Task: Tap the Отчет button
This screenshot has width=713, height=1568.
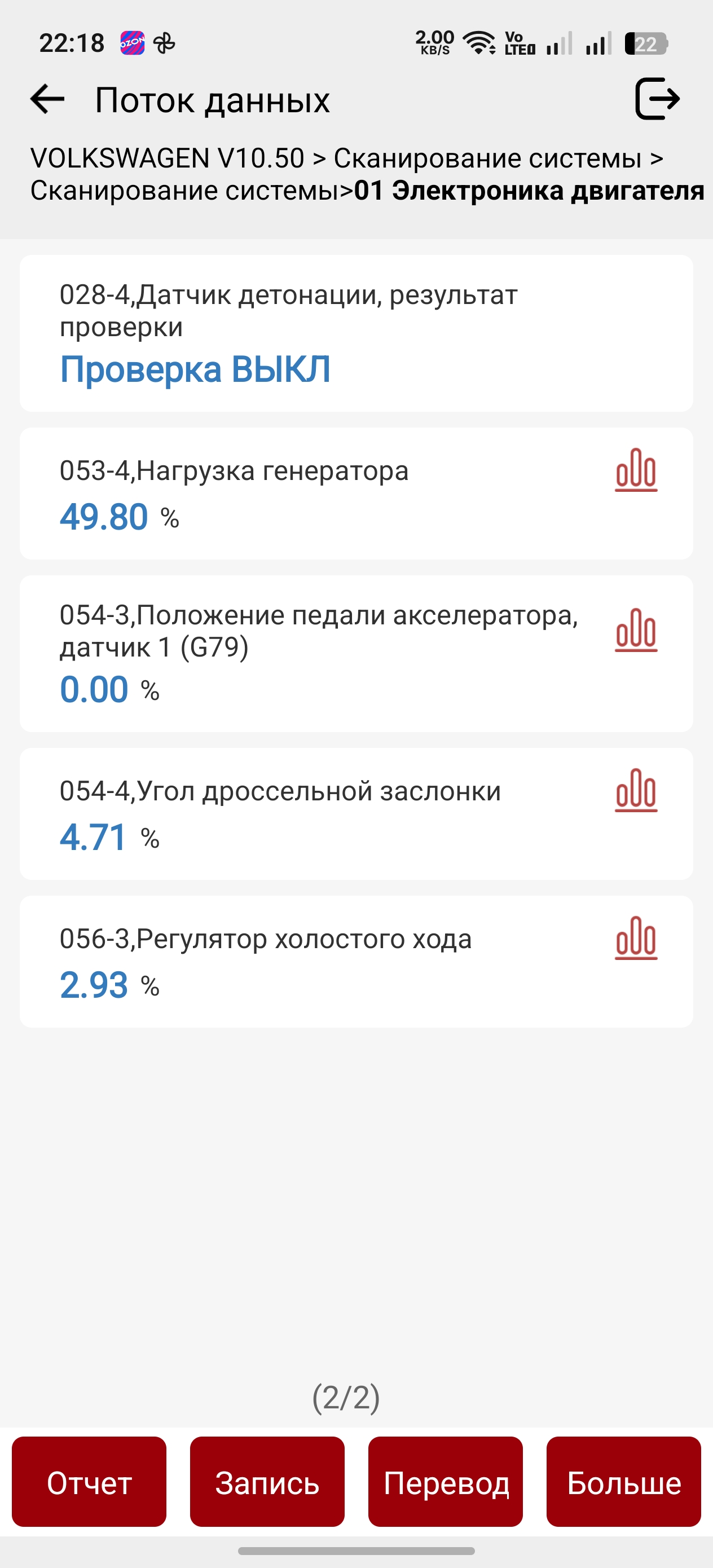Action: coord(89,1482)
